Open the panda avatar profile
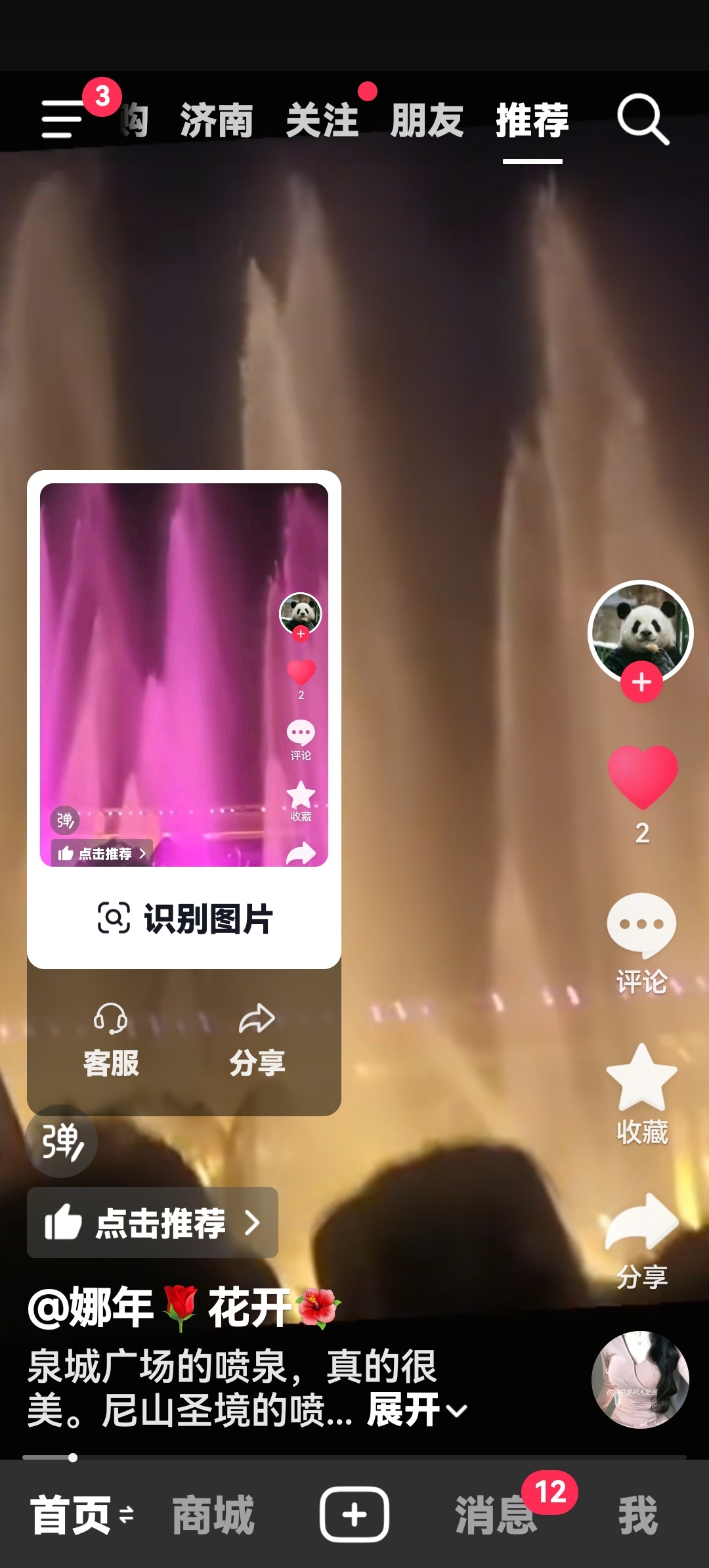This screenshot has height=1568, width=709. coord(641,630)
